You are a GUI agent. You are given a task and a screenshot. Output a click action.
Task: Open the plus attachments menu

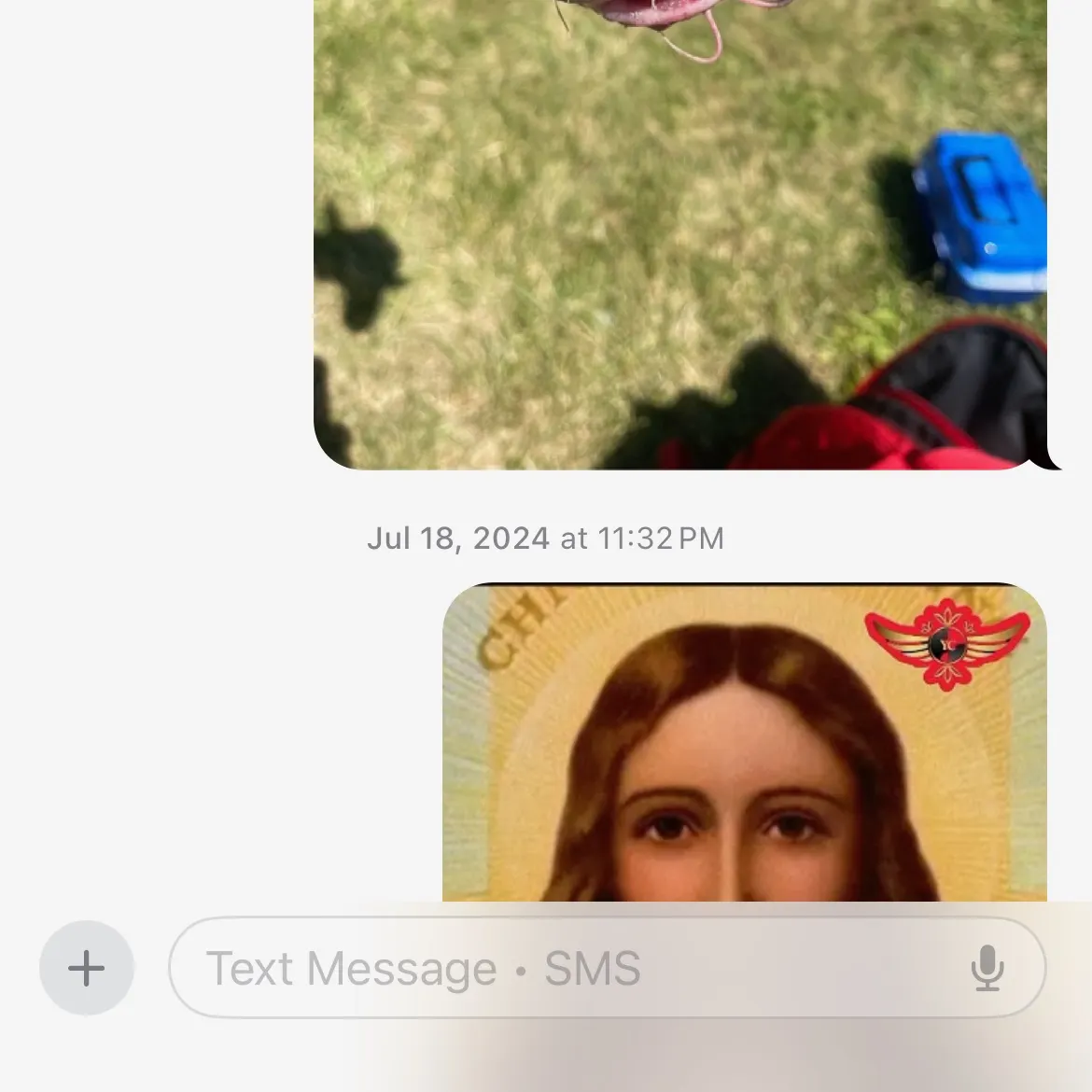[x=86, y=968]
